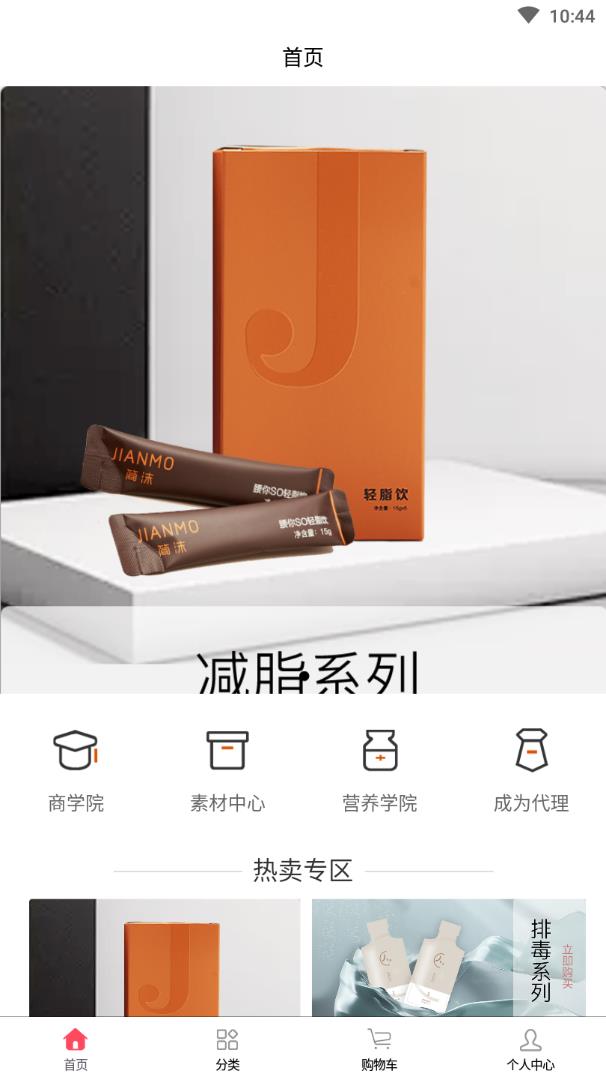Viewport: 606px width, 1080px height.
Task: Switch to the 首页 tab
Action: [76, 1049]
